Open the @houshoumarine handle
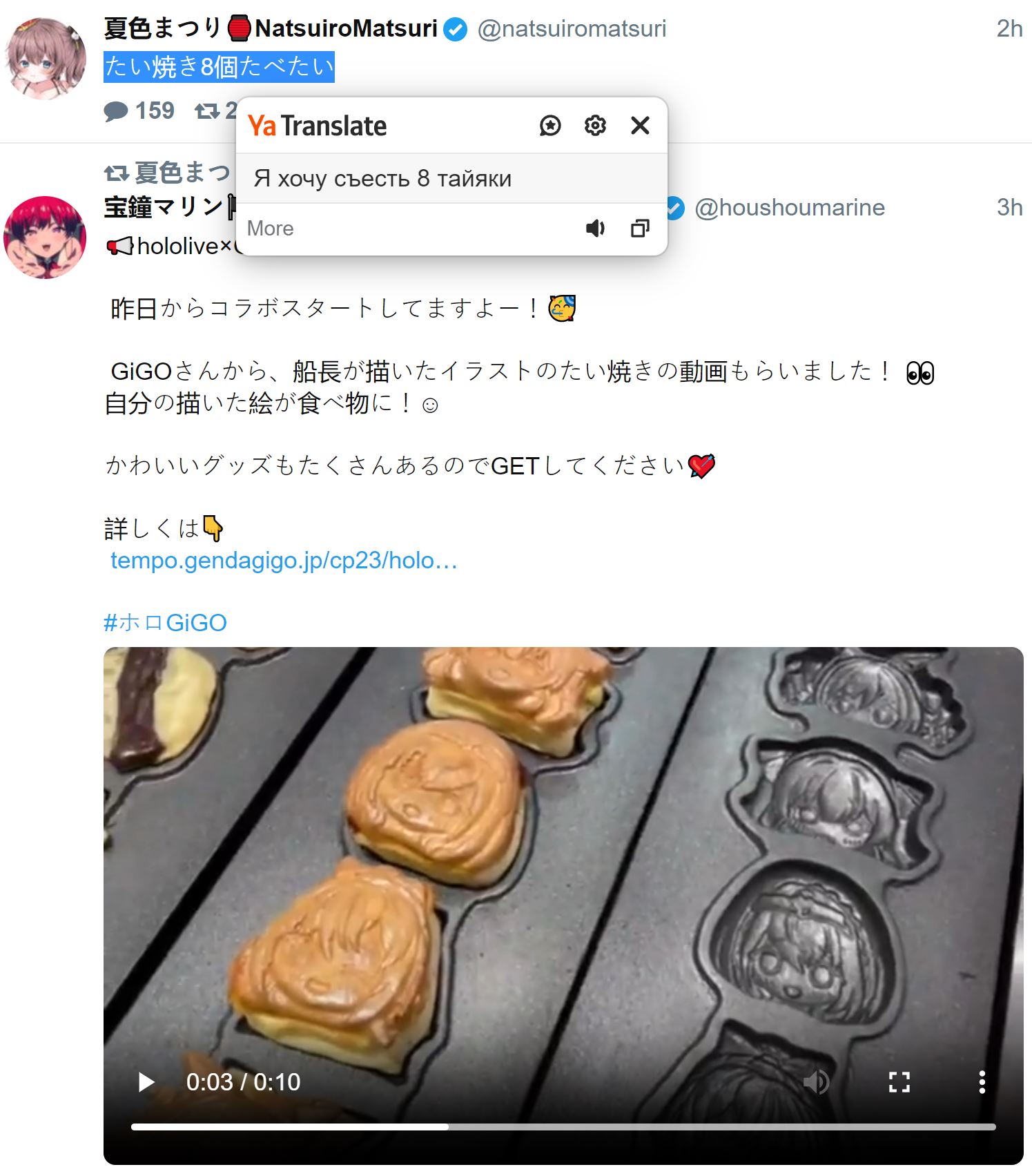This screenshot has width=1032, height=1176. point(789,208)
